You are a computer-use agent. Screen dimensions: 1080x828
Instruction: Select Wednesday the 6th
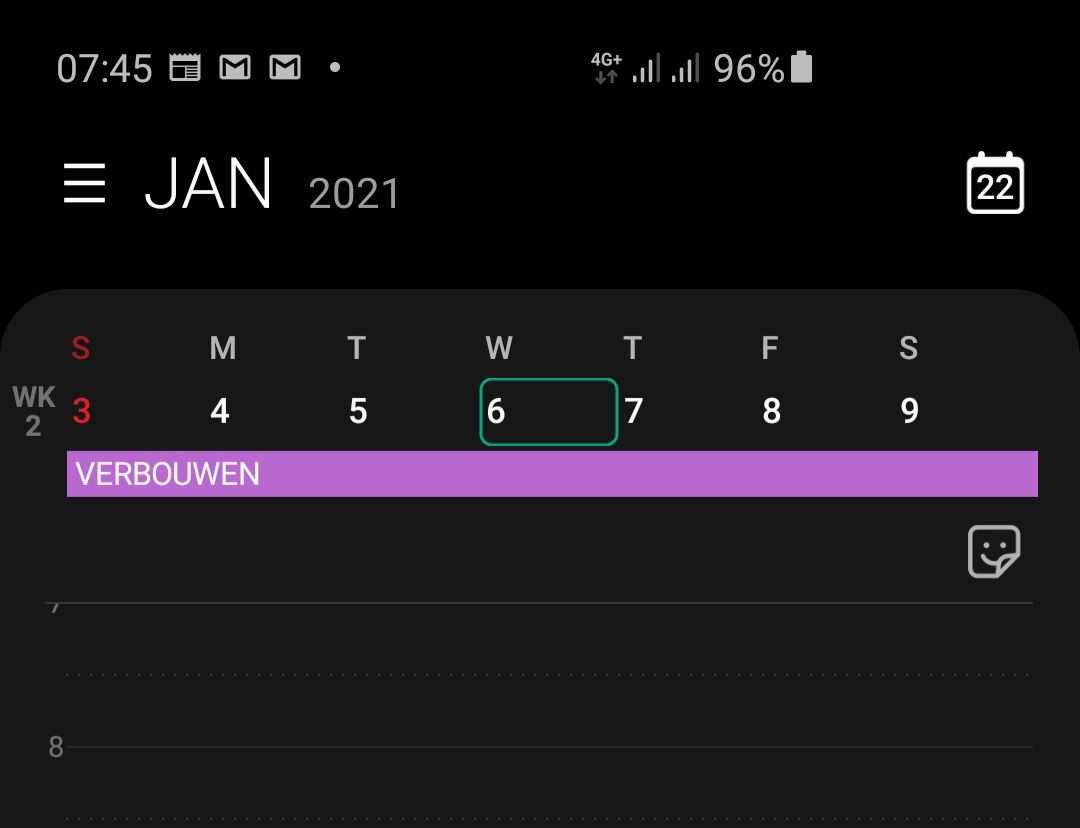point(548,411)
